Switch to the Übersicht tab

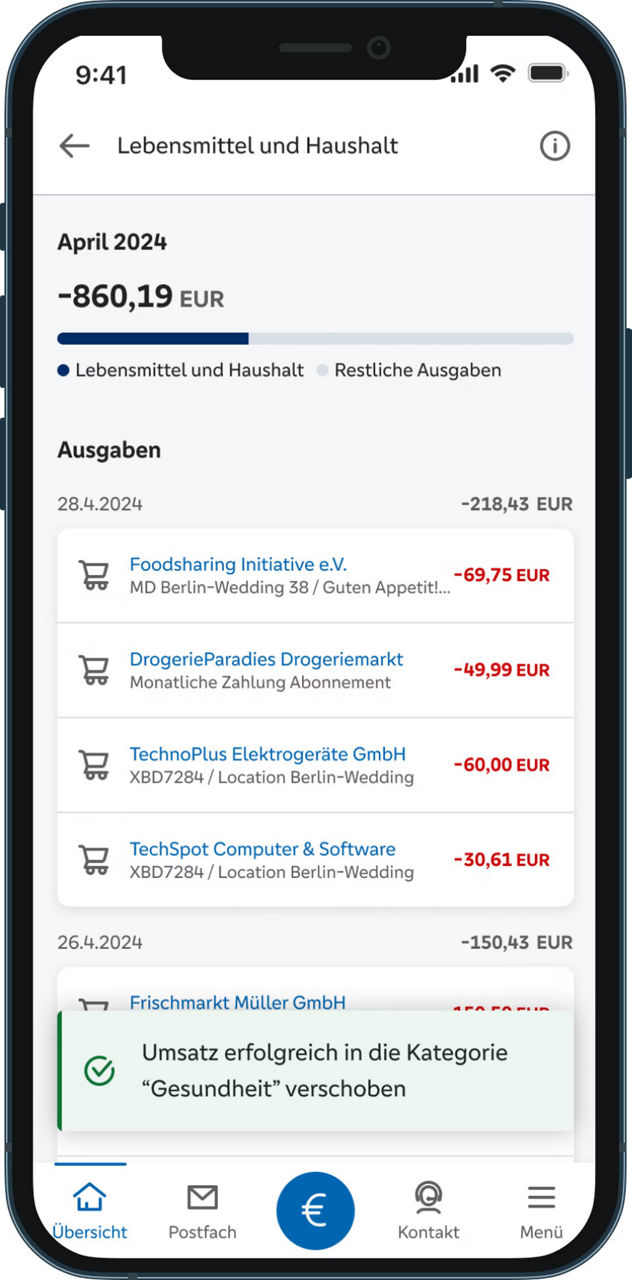[90, 1211]
